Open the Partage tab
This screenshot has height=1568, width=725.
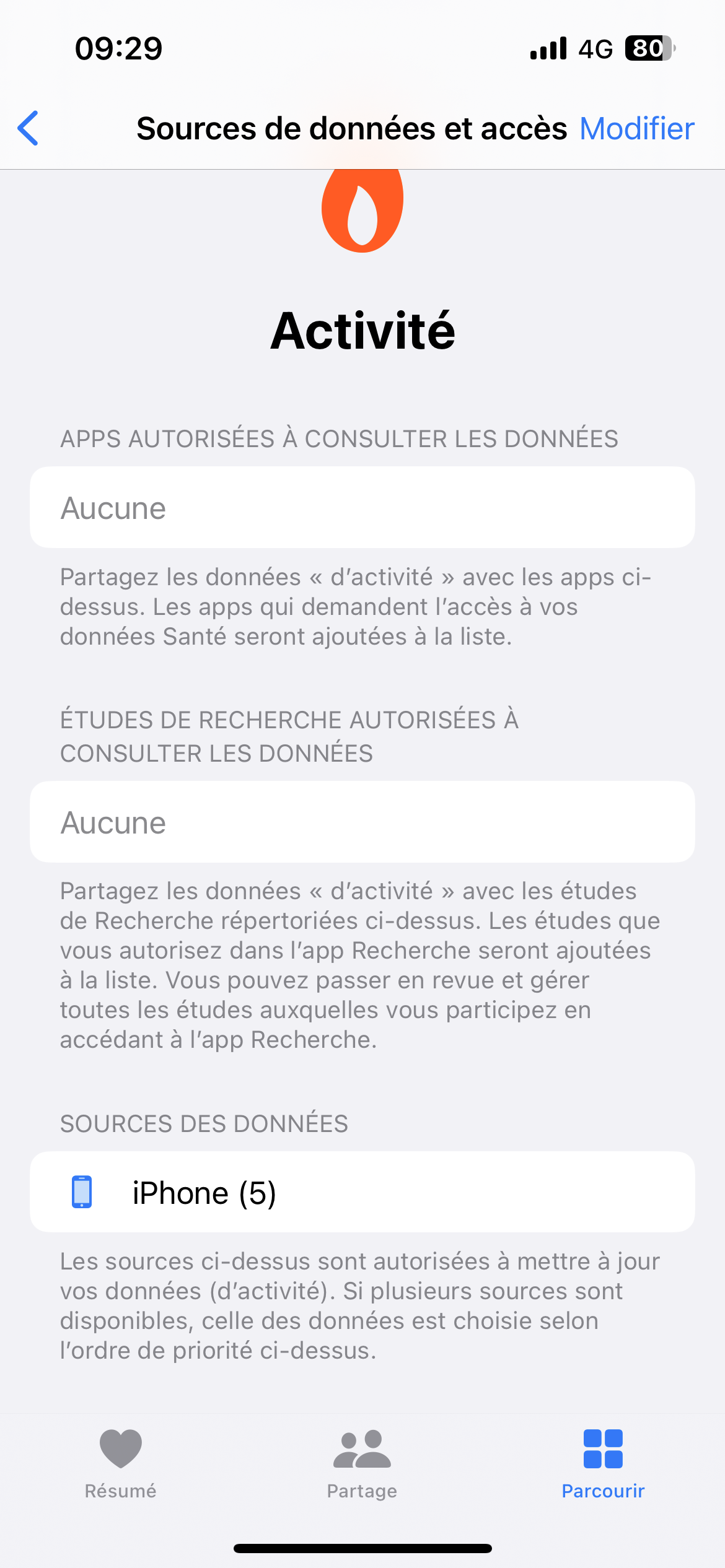coord(362,1464)
